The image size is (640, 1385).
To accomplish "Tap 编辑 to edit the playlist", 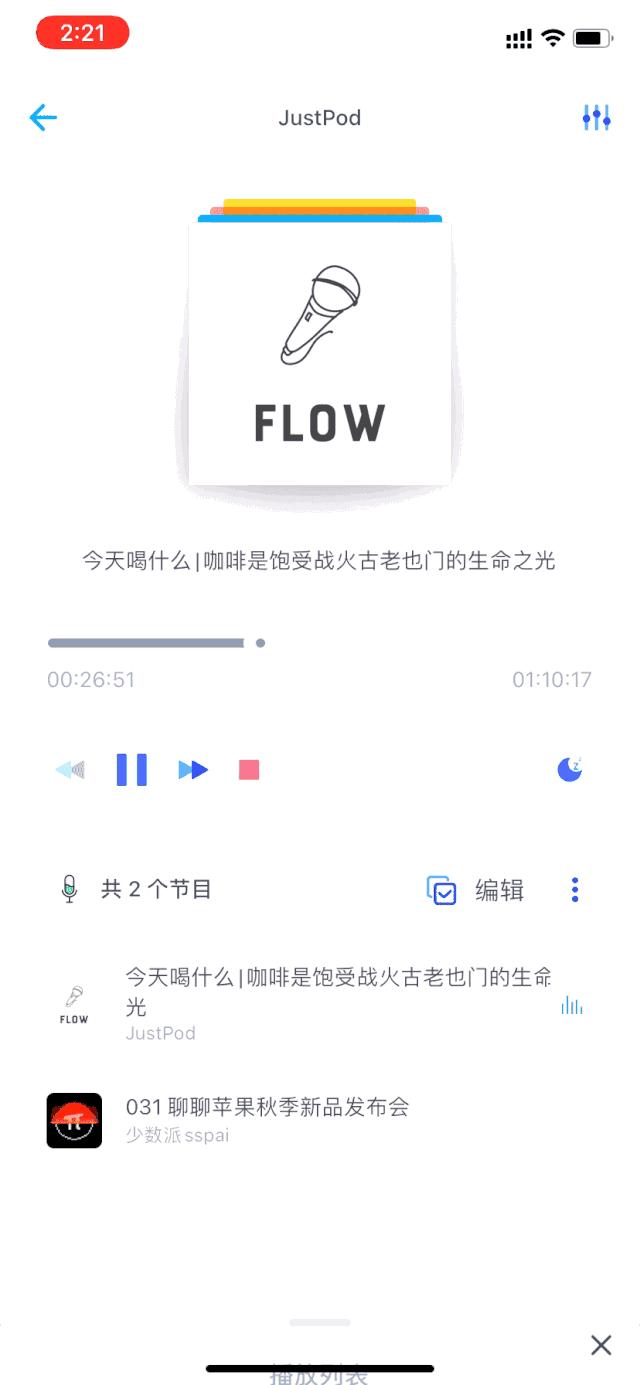I will 499,890.
